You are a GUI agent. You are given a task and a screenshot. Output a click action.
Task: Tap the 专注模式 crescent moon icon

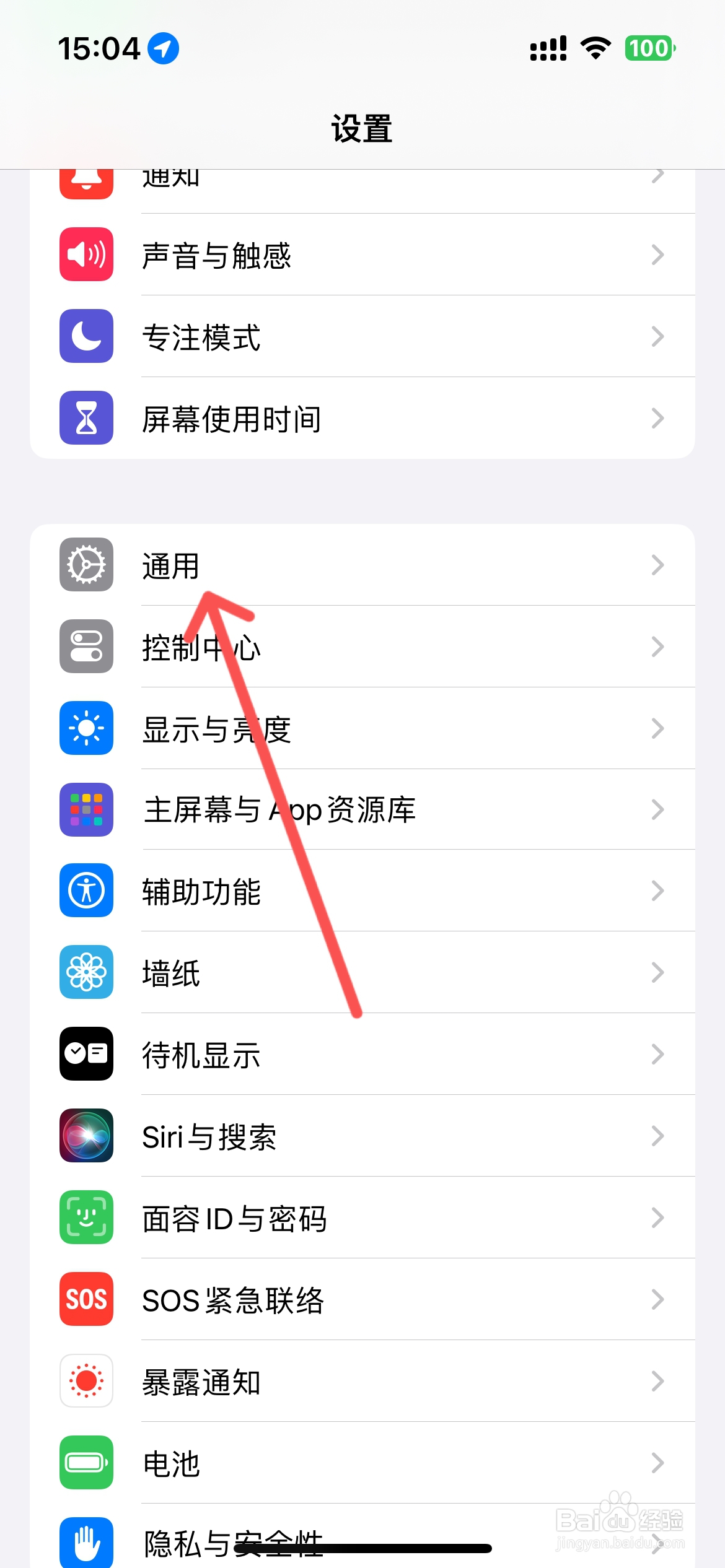click(x=86, y=336)
